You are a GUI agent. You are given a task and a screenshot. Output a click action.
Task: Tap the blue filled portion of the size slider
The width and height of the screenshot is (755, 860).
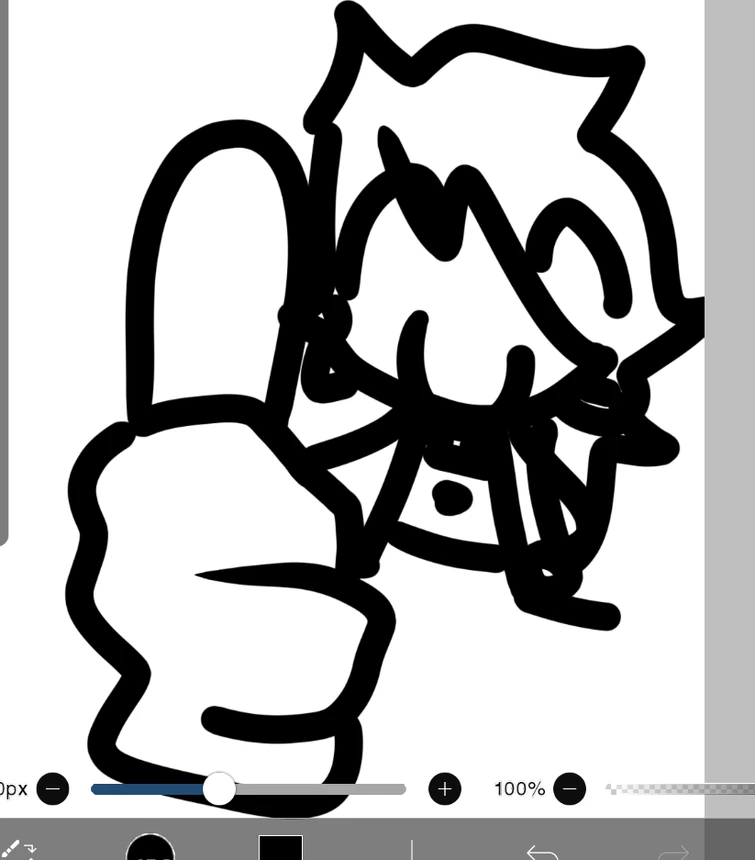click(150, 789)
